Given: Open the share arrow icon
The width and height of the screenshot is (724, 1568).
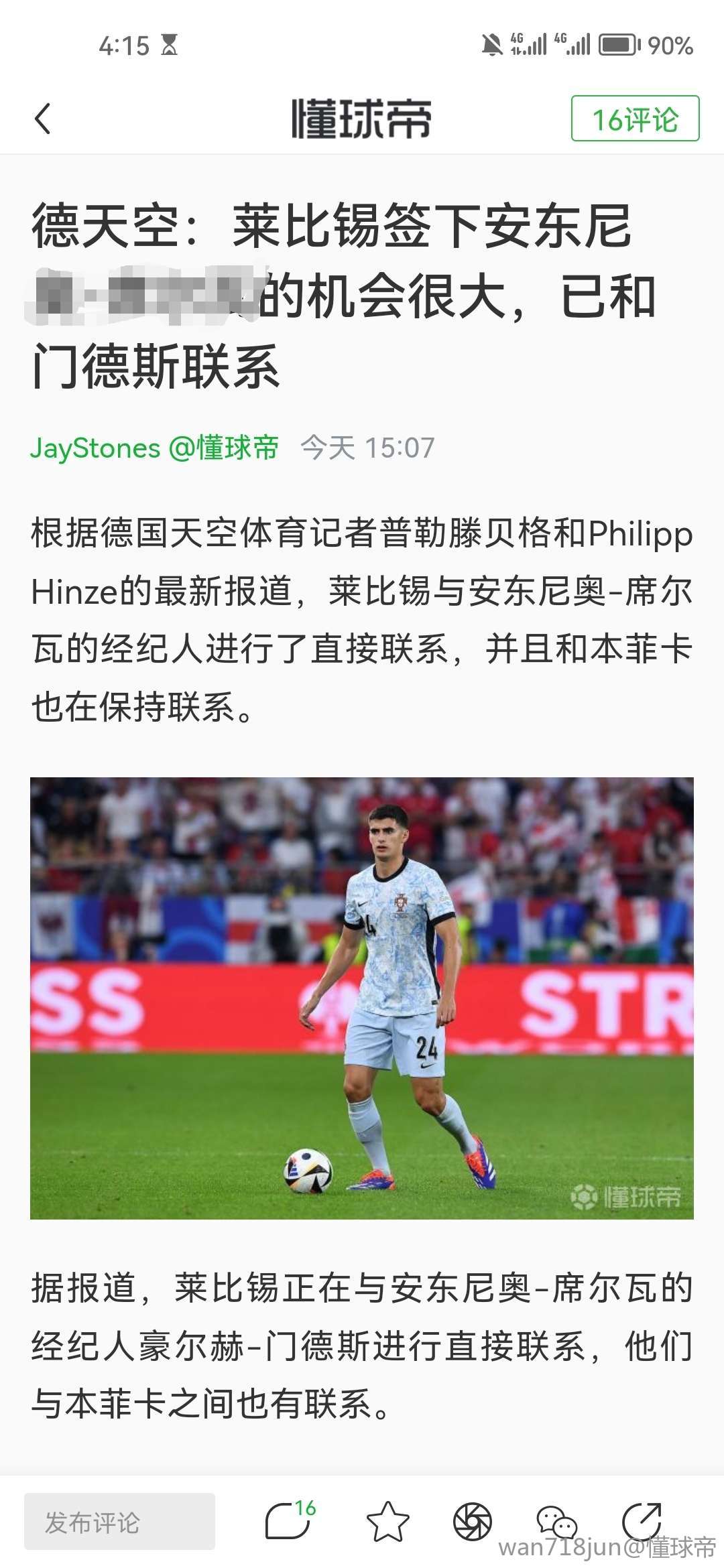Looking at the screenshot, I should tap(642, 1520).
